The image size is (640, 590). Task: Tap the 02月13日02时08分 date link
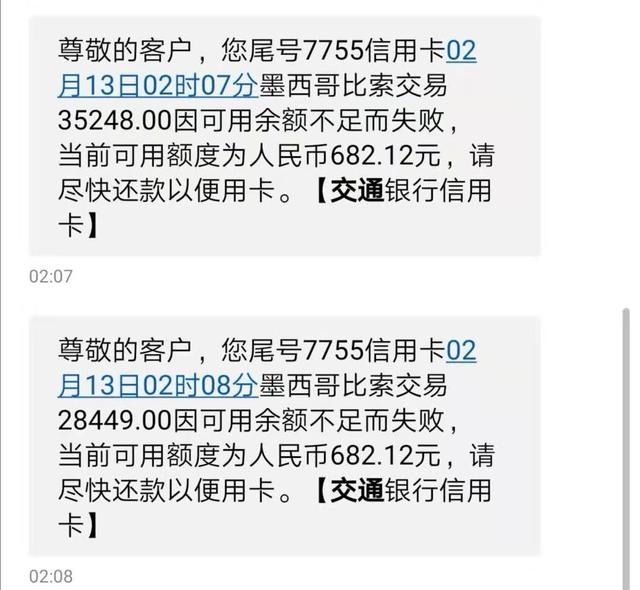click(159, 385)
